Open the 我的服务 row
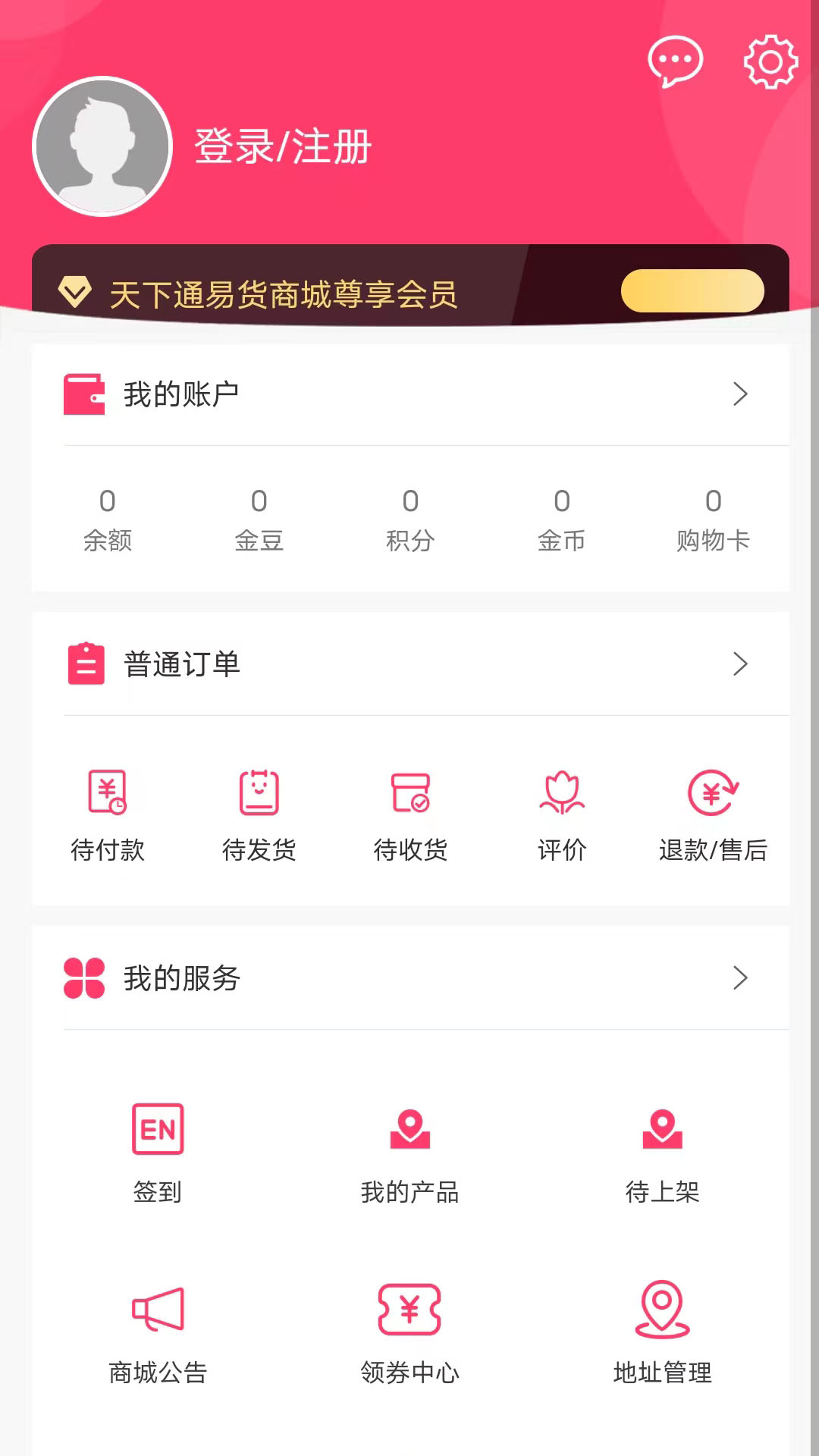 coord(410,978)
